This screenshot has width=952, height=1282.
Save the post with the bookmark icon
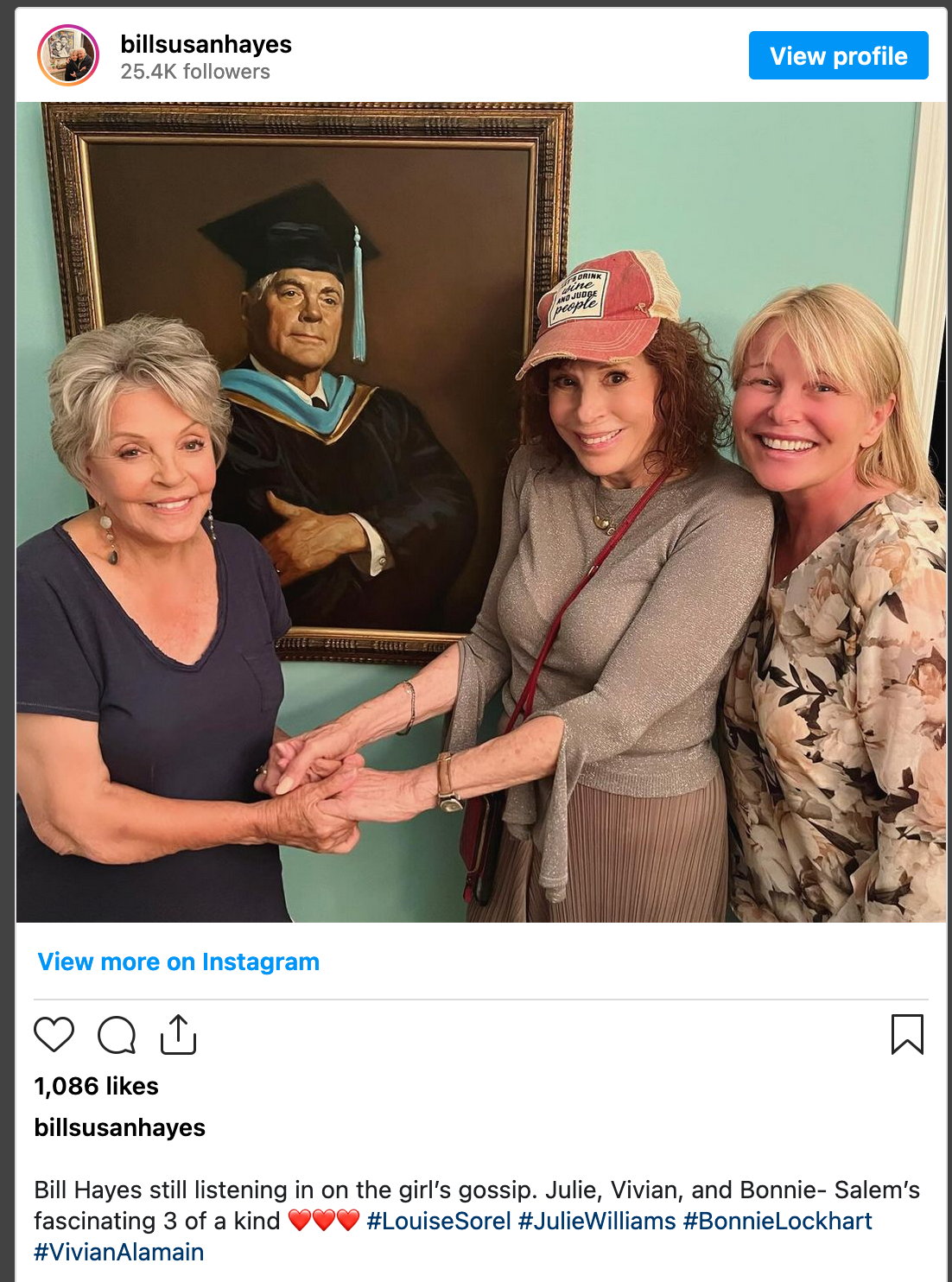coord(906,1034)
